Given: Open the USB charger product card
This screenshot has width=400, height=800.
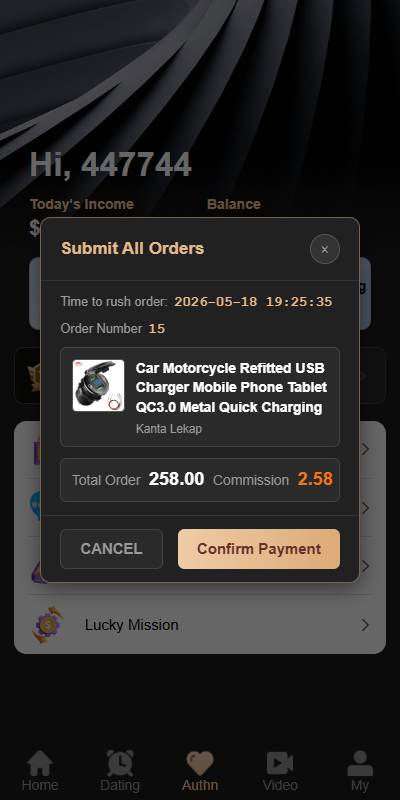Looking at the screenshot, I should (200, 397).
